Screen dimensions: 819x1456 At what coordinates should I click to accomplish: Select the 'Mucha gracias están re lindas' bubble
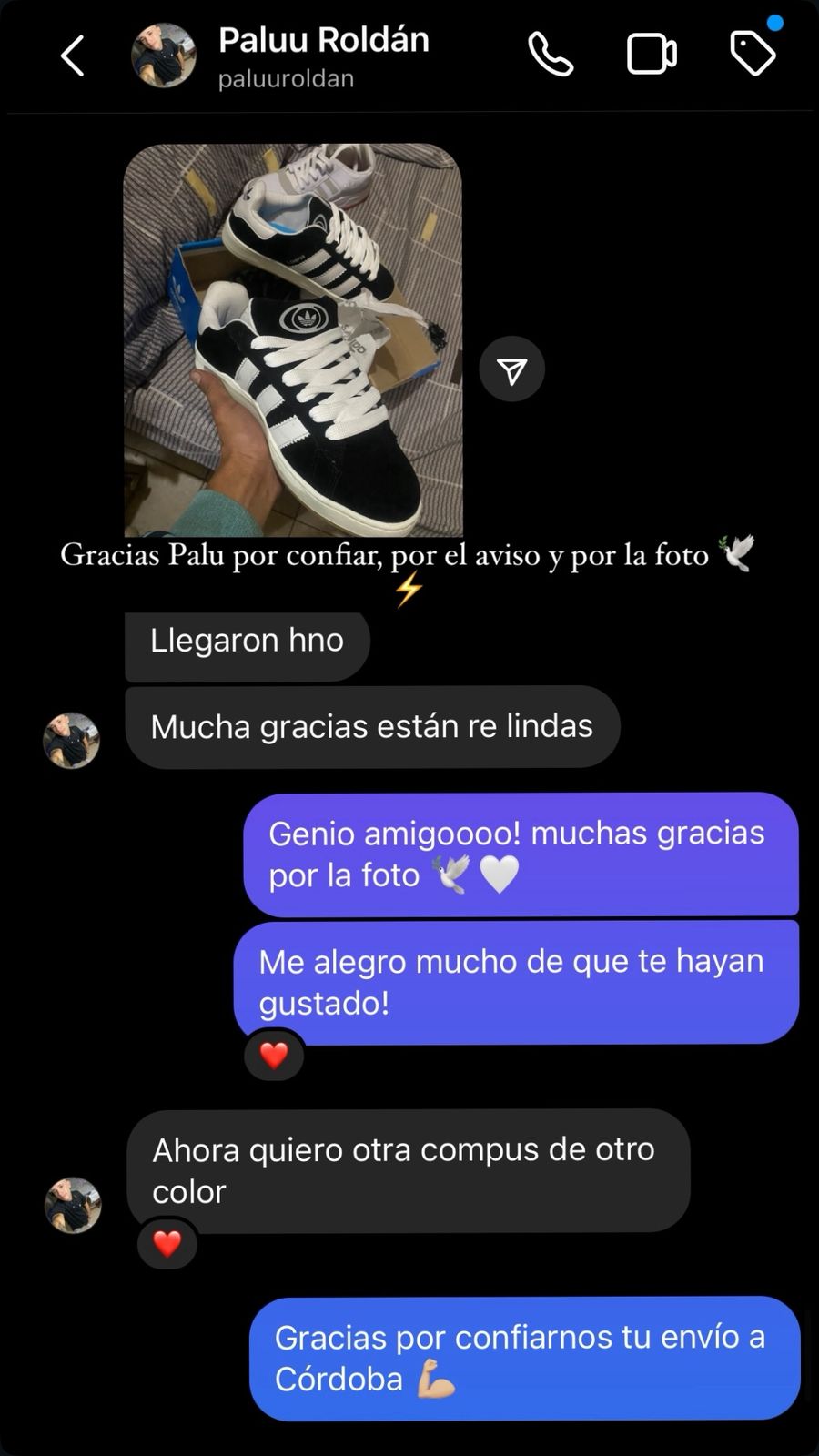point(372,725)
